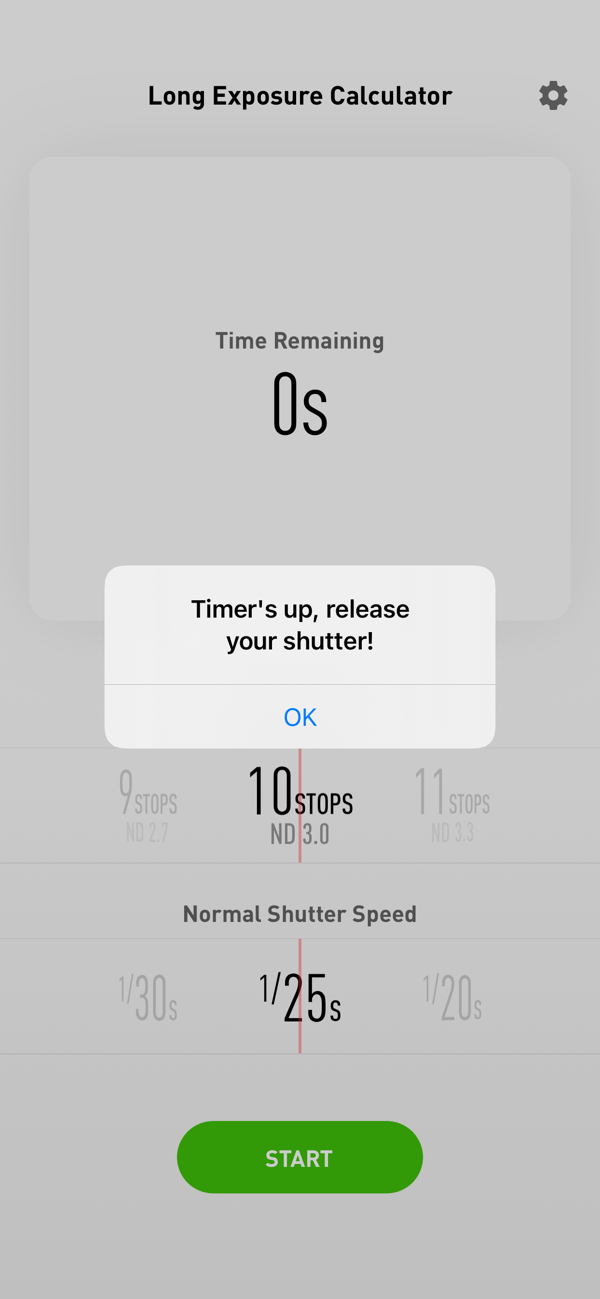Select the 9 stops ND 2.7 filter

click(x=148, y=806)
